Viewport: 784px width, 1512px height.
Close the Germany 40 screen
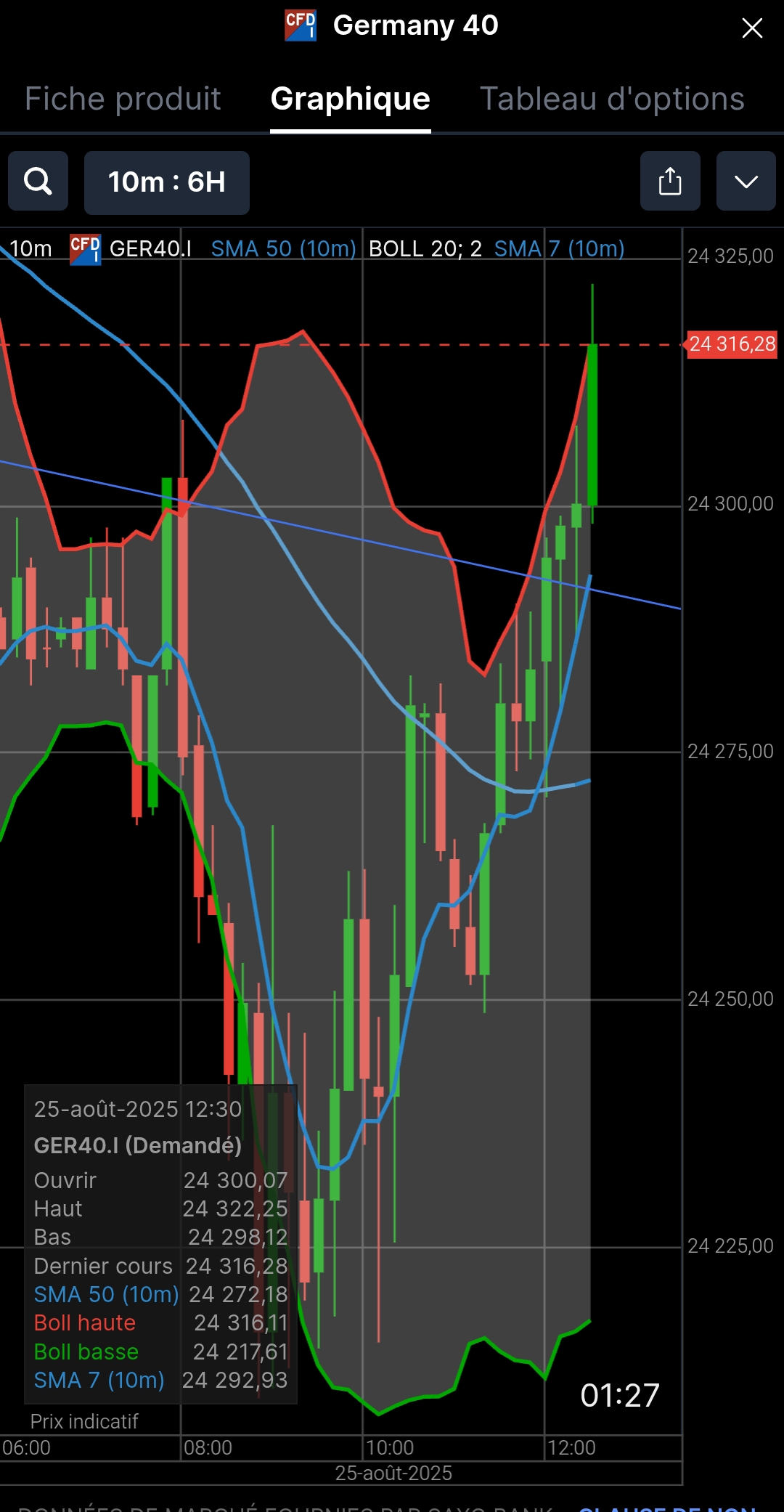752,28
